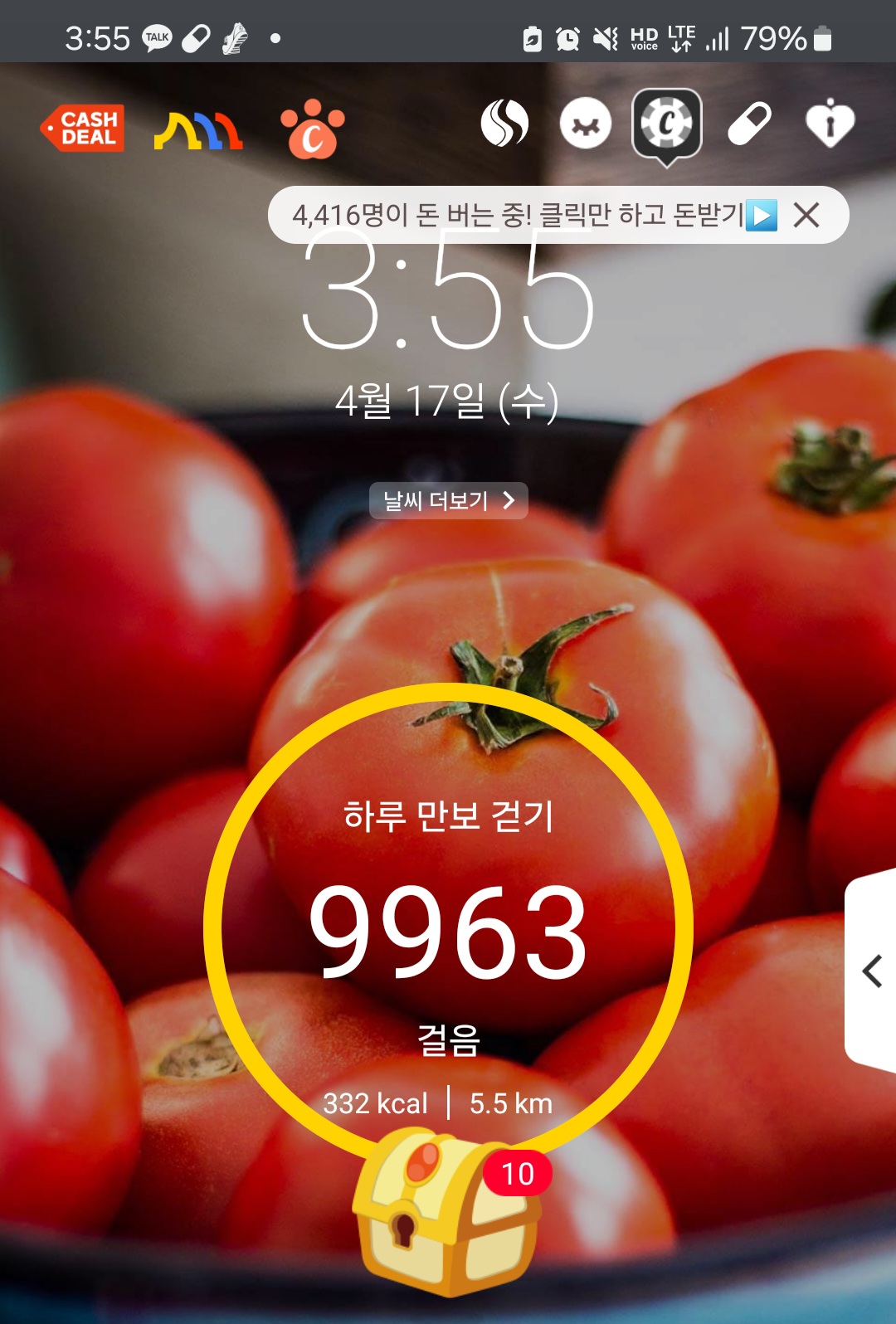Screen dimensions: 896x1324
Task: Tap the white S swirl icon
Action: pyautogui.click(x=504, y=124)
